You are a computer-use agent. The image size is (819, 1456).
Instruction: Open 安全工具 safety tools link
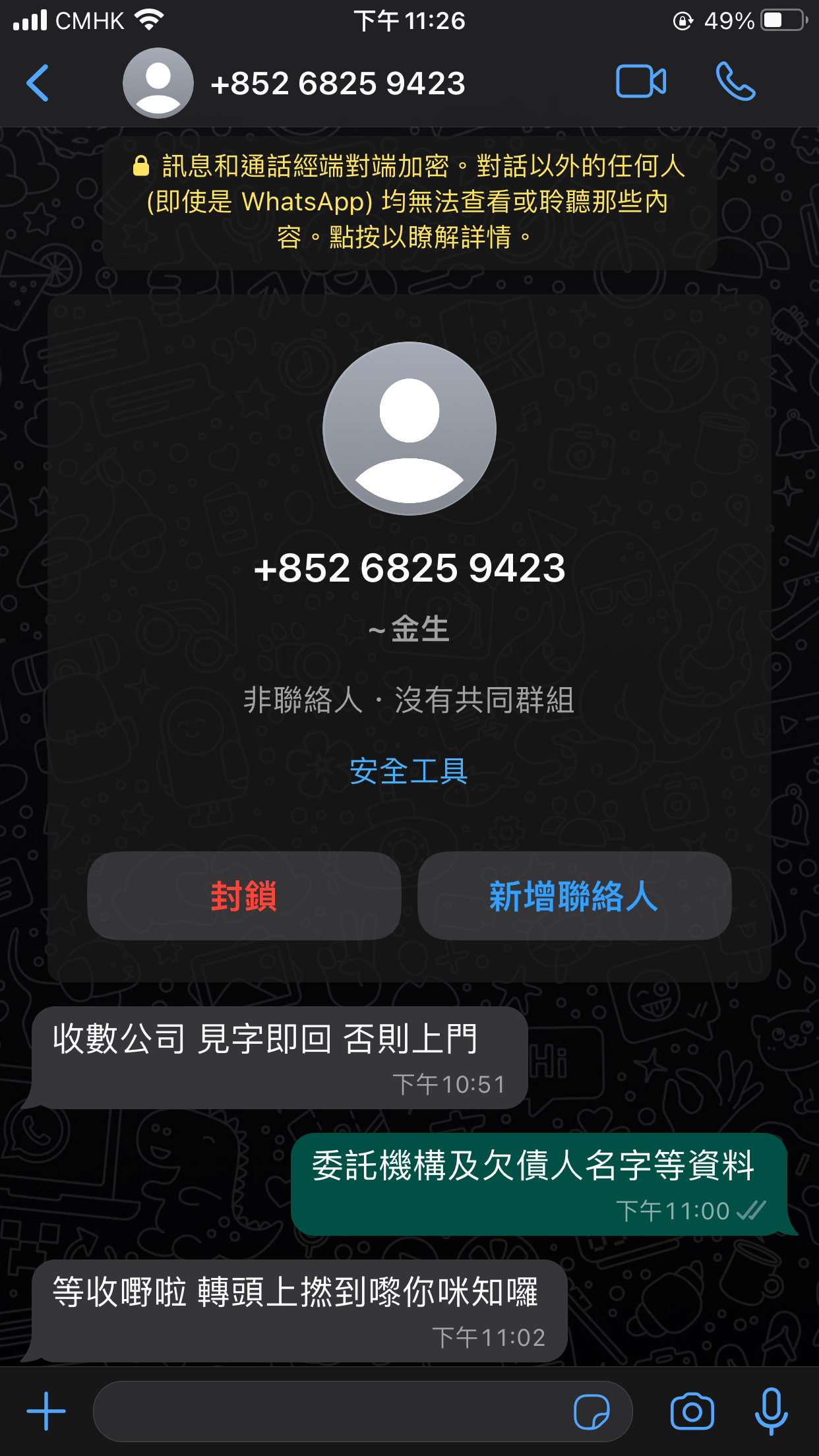tap(409, 772)
